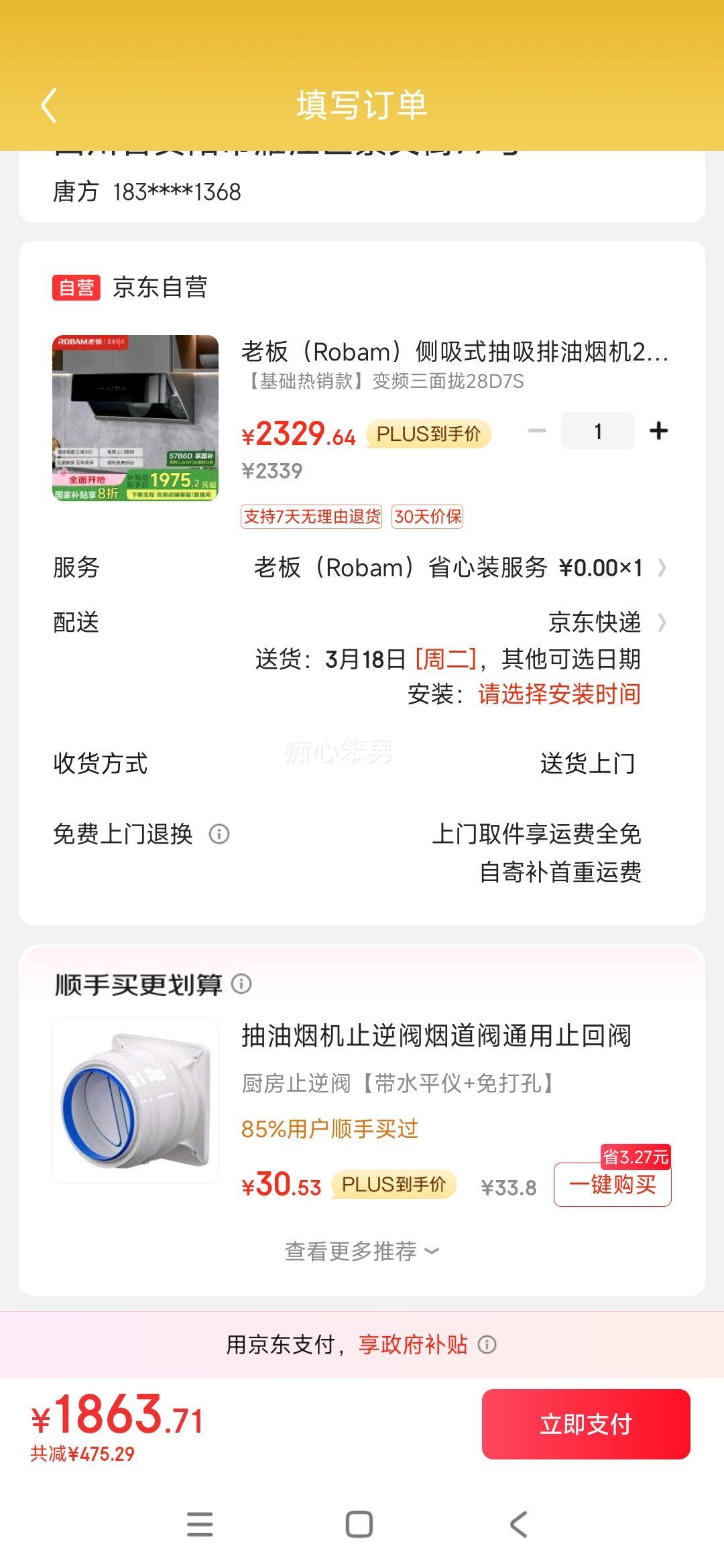This screenshot has width=724, height=1568.
Task: Open info icon next to 免费上门退换
Action: (219, 834)
